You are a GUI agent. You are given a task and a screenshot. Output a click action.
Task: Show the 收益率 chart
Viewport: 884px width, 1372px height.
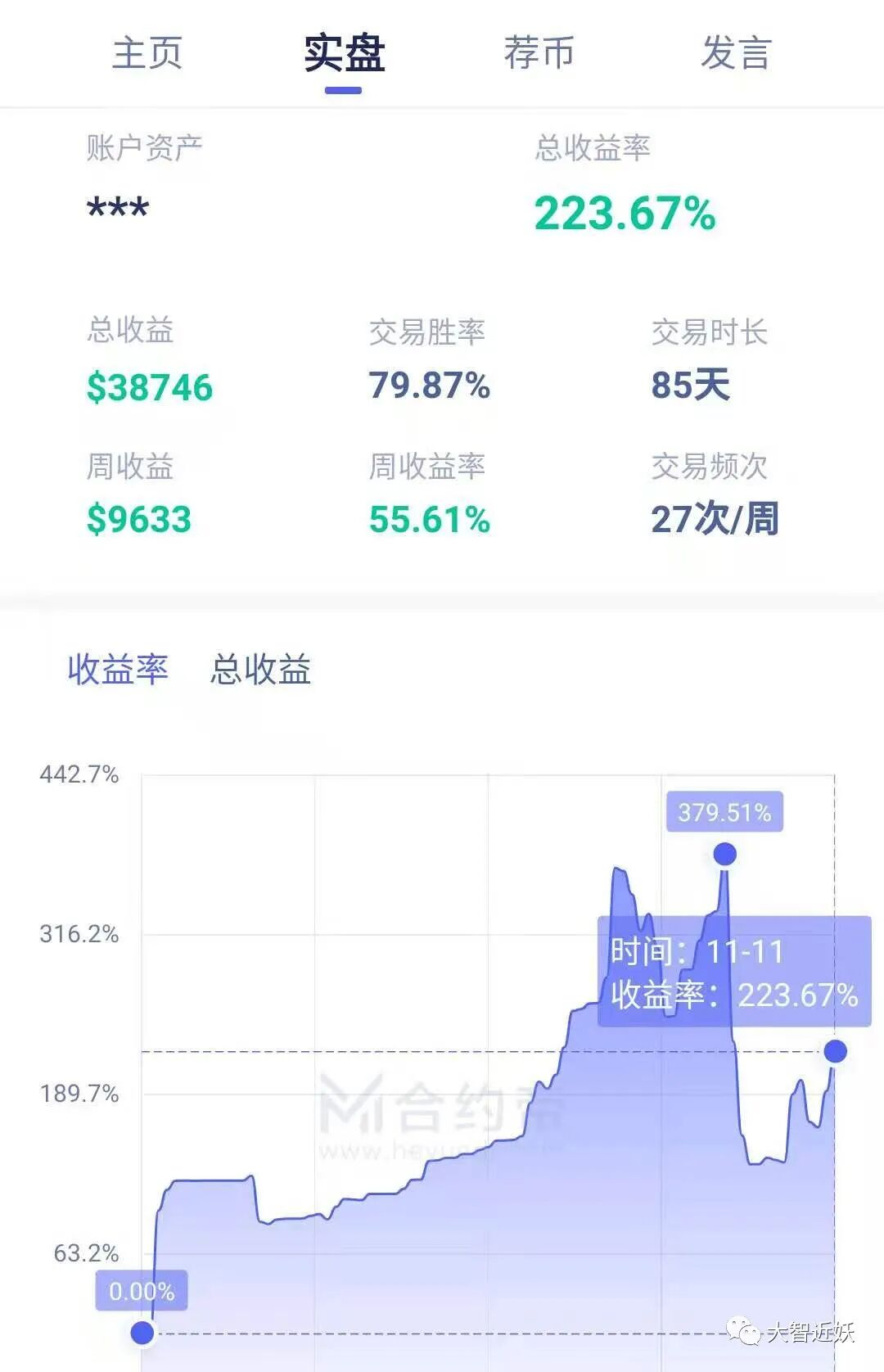pyautogui.click(x=118, y=669)
